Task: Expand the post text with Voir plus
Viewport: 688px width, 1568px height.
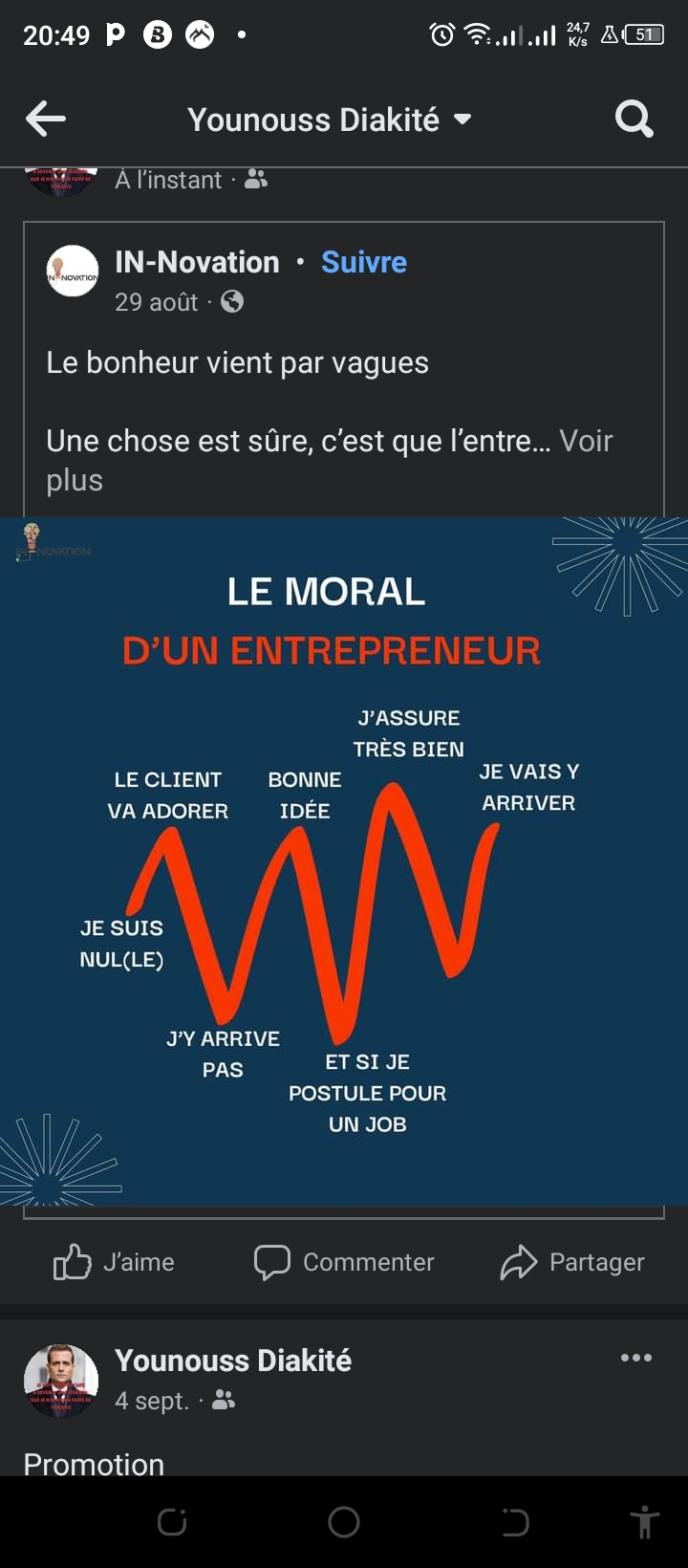Action: (x=585, y=442)
